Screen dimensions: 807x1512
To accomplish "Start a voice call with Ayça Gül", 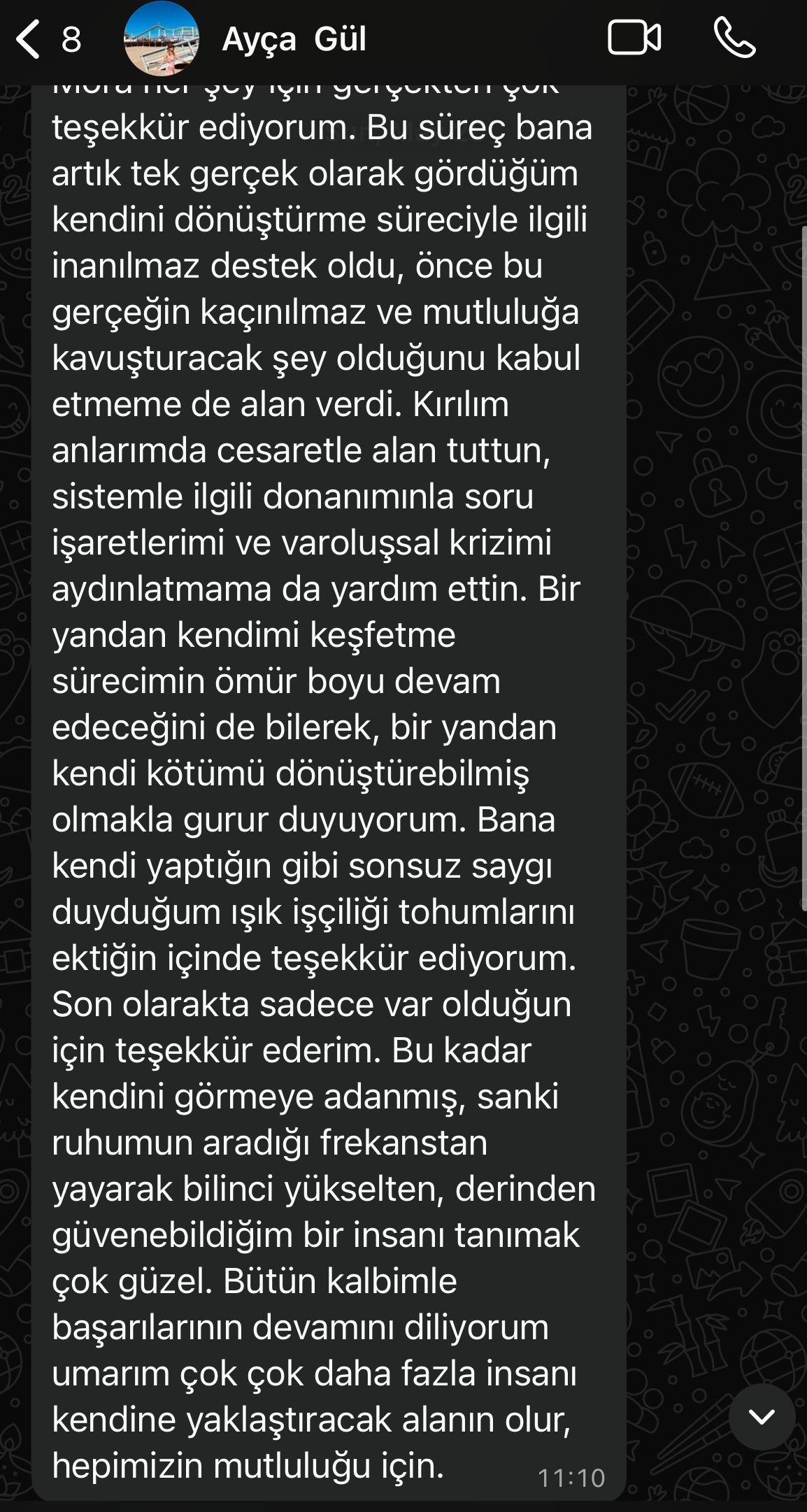I will [x=734, y=38].
